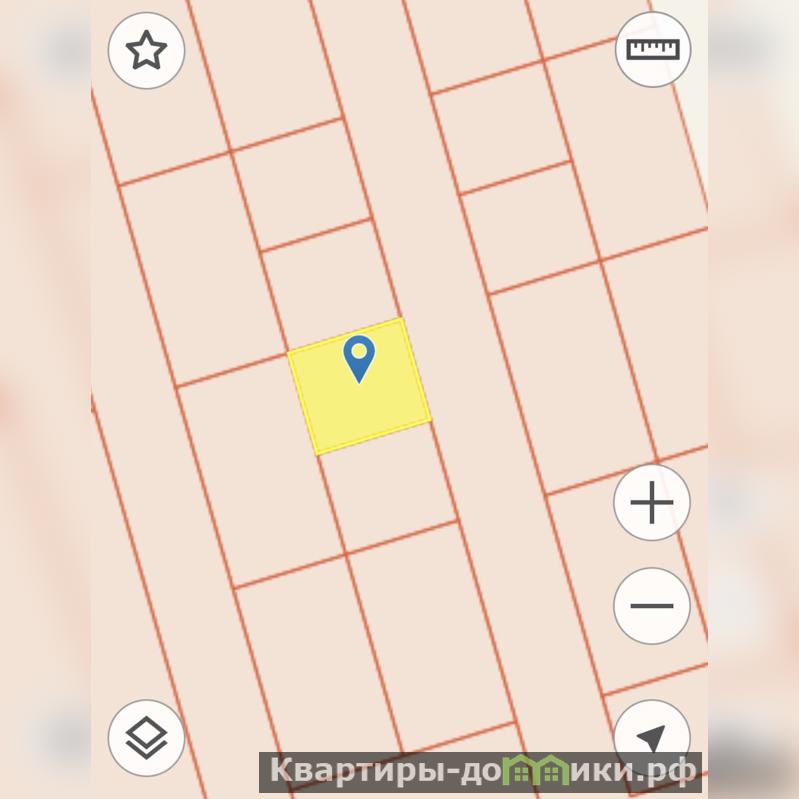Tap the blue pin on the yellow plot
This screenshot has width=799, height=799.
(x=359, y=357)
